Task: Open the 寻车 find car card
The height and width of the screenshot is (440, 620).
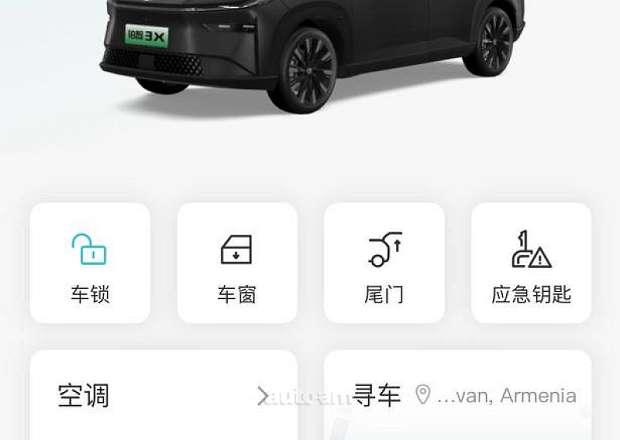Action: 457,395
